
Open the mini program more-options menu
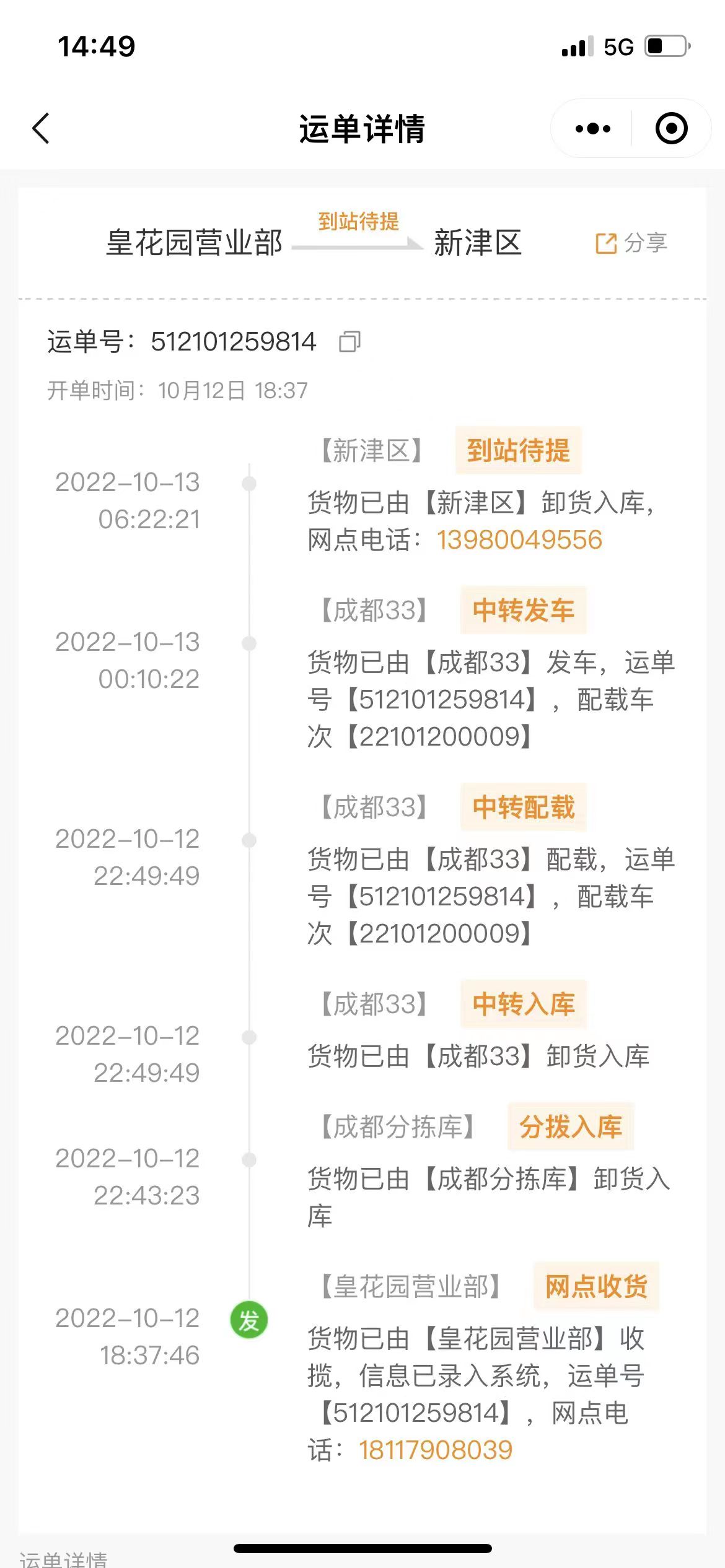[592, 129]
